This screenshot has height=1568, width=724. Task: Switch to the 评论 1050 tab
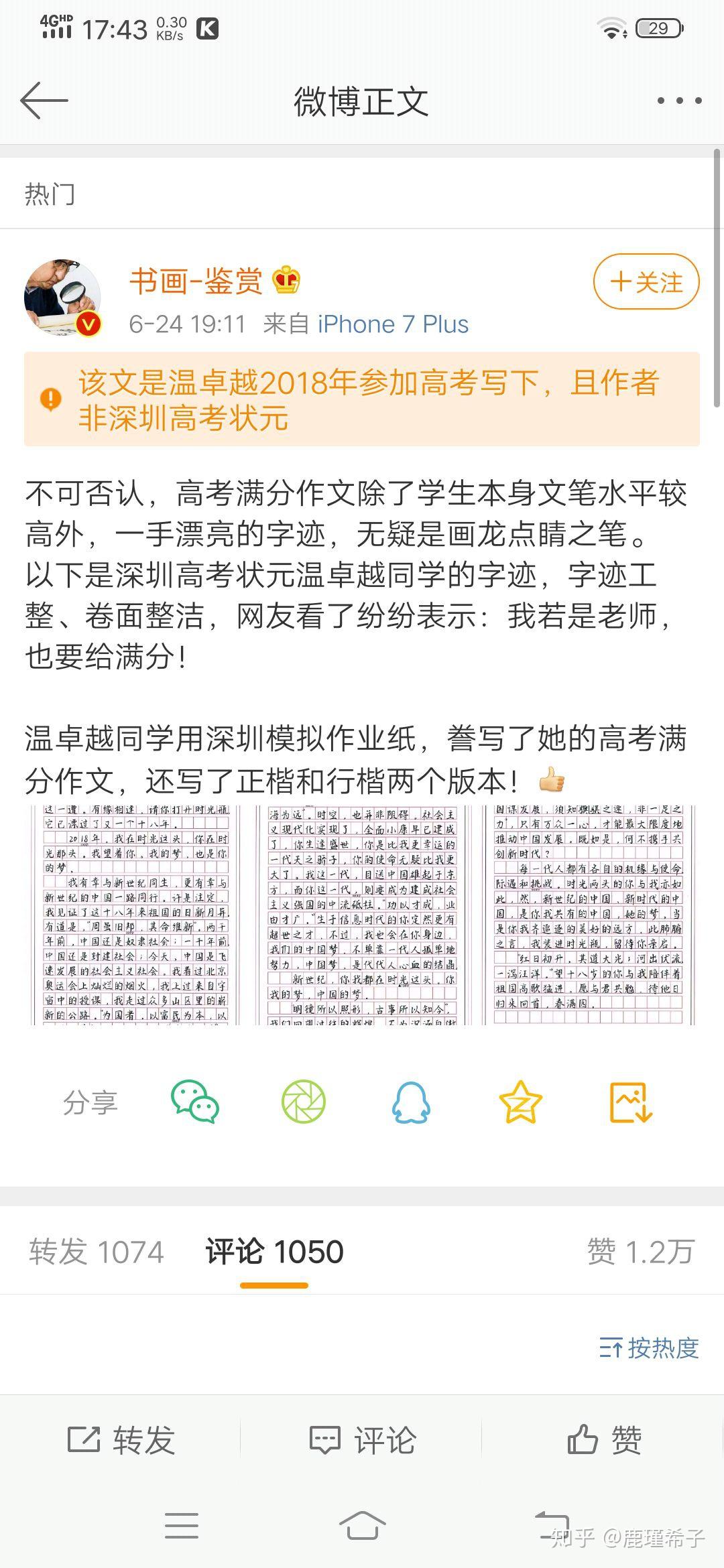pos(274,1252)
